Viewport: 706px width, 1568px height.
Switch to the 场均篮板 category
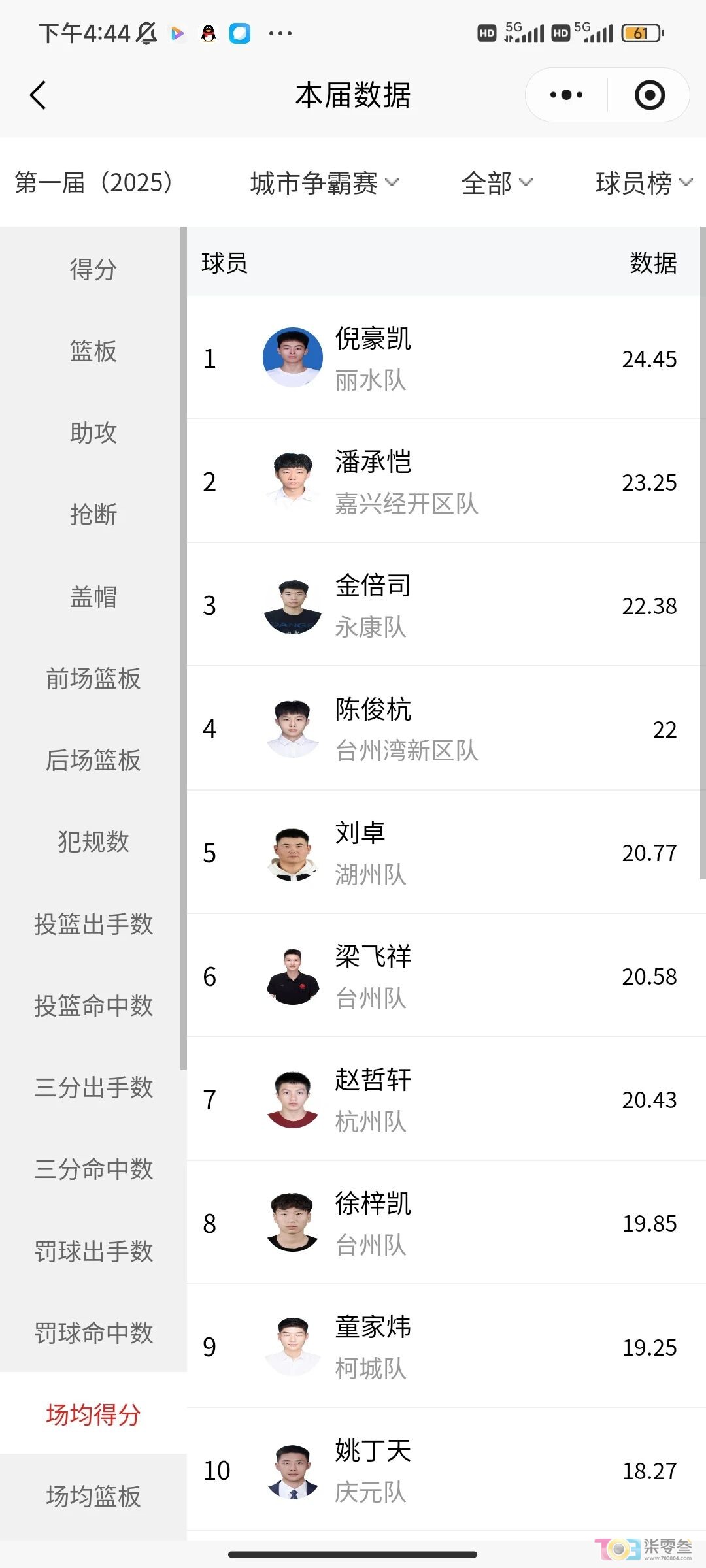pos(93,1496)
